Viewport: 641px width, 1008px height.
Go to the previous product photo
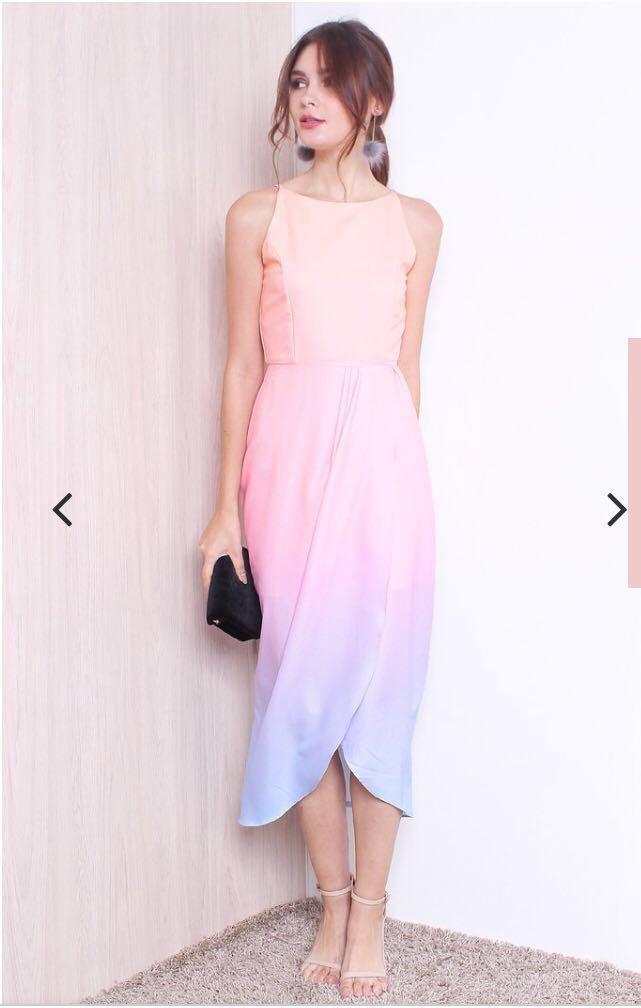[62, 510]
